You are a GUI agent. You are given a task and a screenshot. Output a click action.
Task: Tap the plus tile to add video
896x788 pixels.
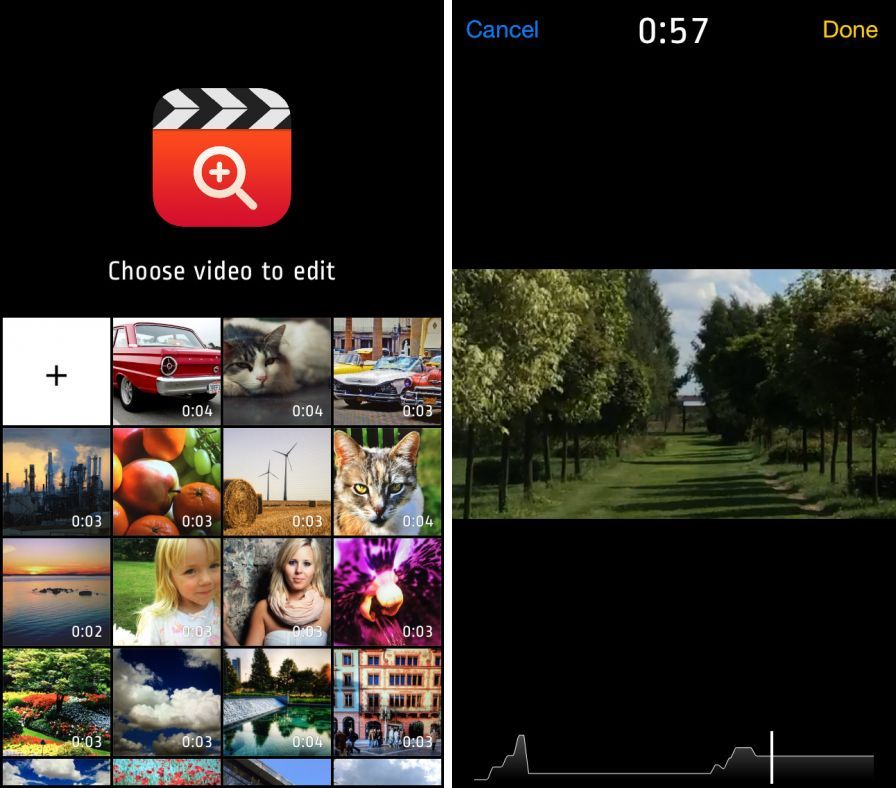[56, 373]
